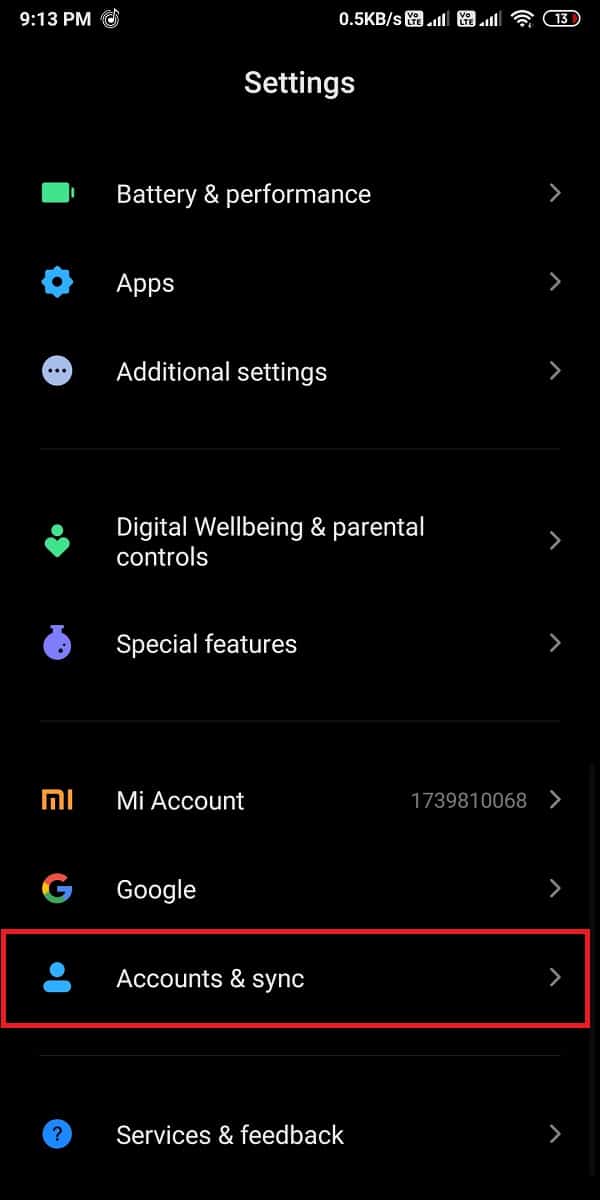Open Digital Wellbeing & parental controls
Viewport: 600px width, 1200px height.
pyautogui.click(x=270, y=541)
